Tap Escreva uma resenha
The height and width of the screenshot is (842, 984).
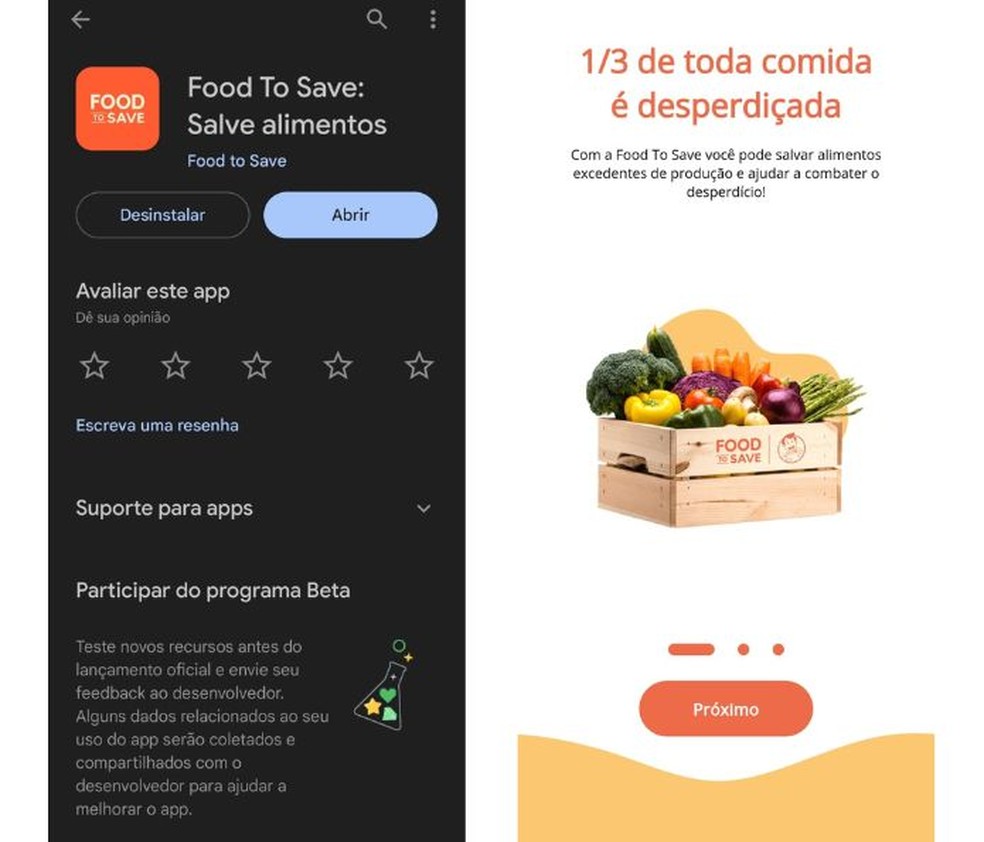(157, 425)
